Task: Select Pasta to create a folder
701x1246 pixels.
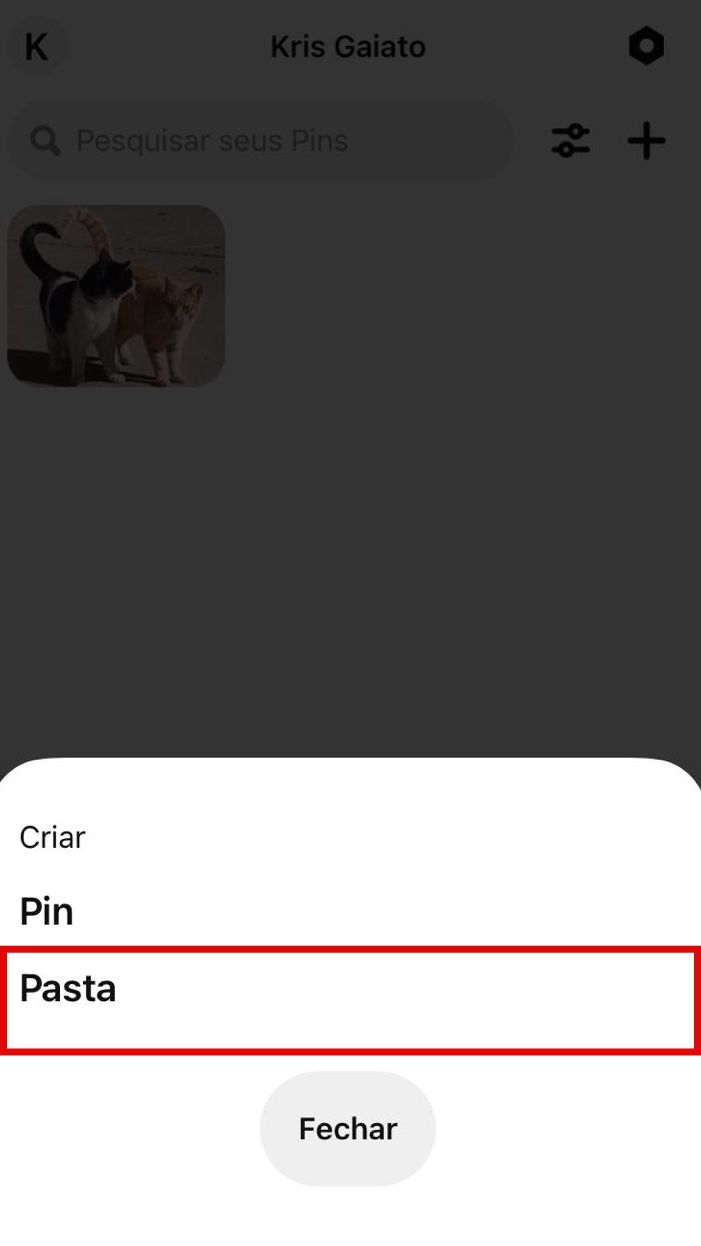Action: tap(68, 989)
